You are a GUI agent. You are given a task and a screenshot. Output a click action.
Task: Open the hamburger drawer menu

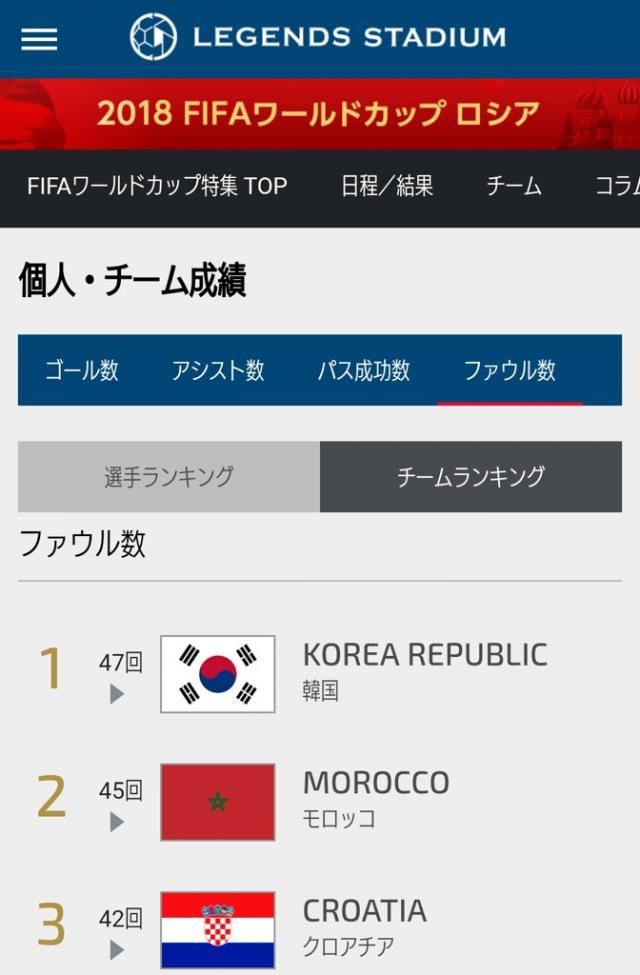pos(39,39)
